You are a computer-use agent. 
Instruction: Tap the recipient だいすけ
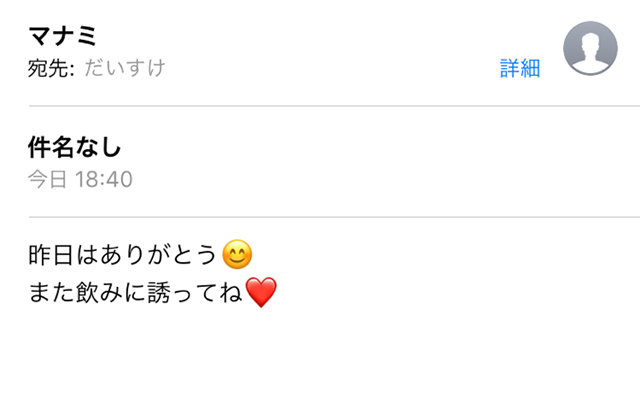(x=124, y=69)
